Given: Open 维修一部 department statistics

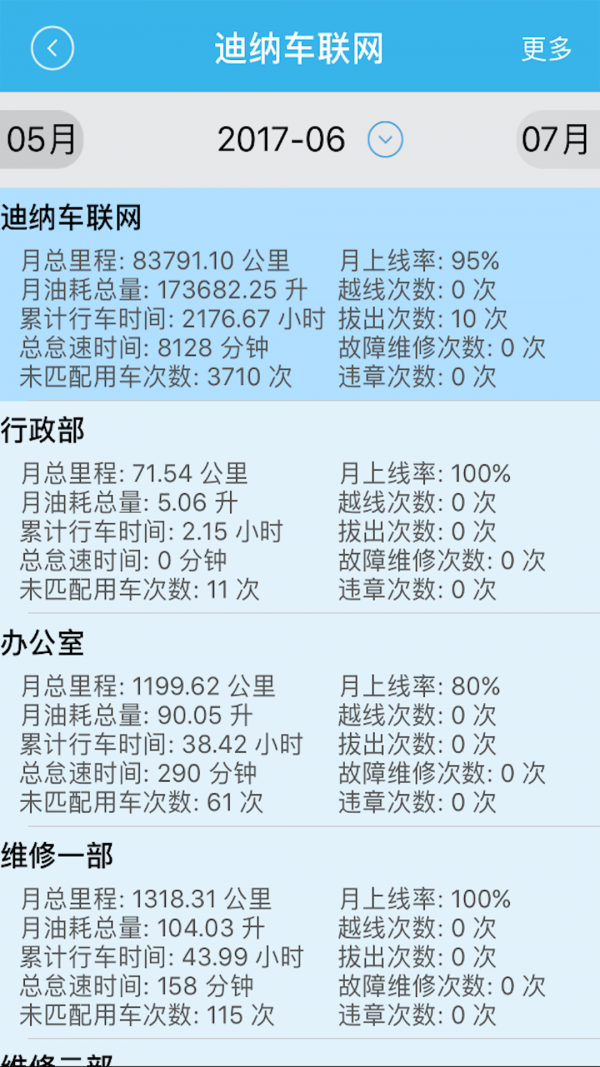Looking at the screenshot, I should point(300,933).
